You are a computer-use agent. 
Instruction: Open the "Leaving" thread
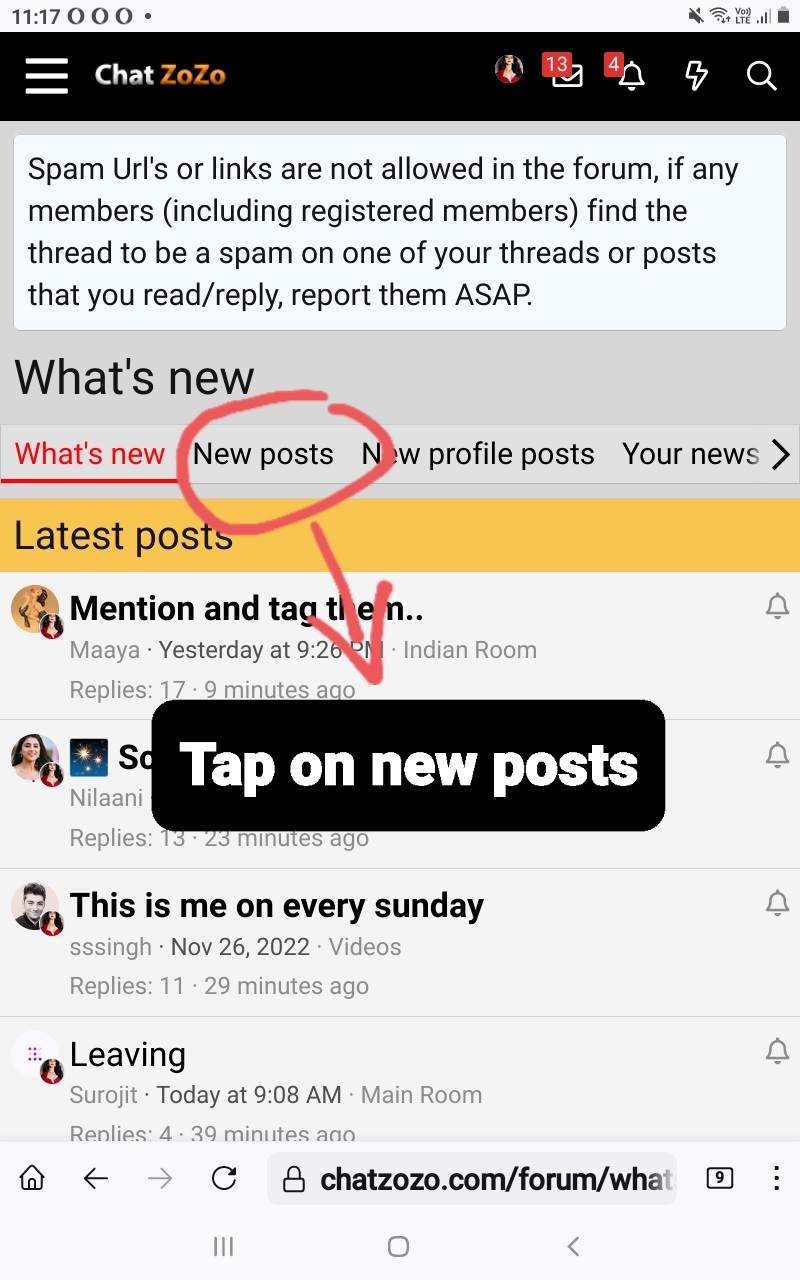pos(128,1055)
